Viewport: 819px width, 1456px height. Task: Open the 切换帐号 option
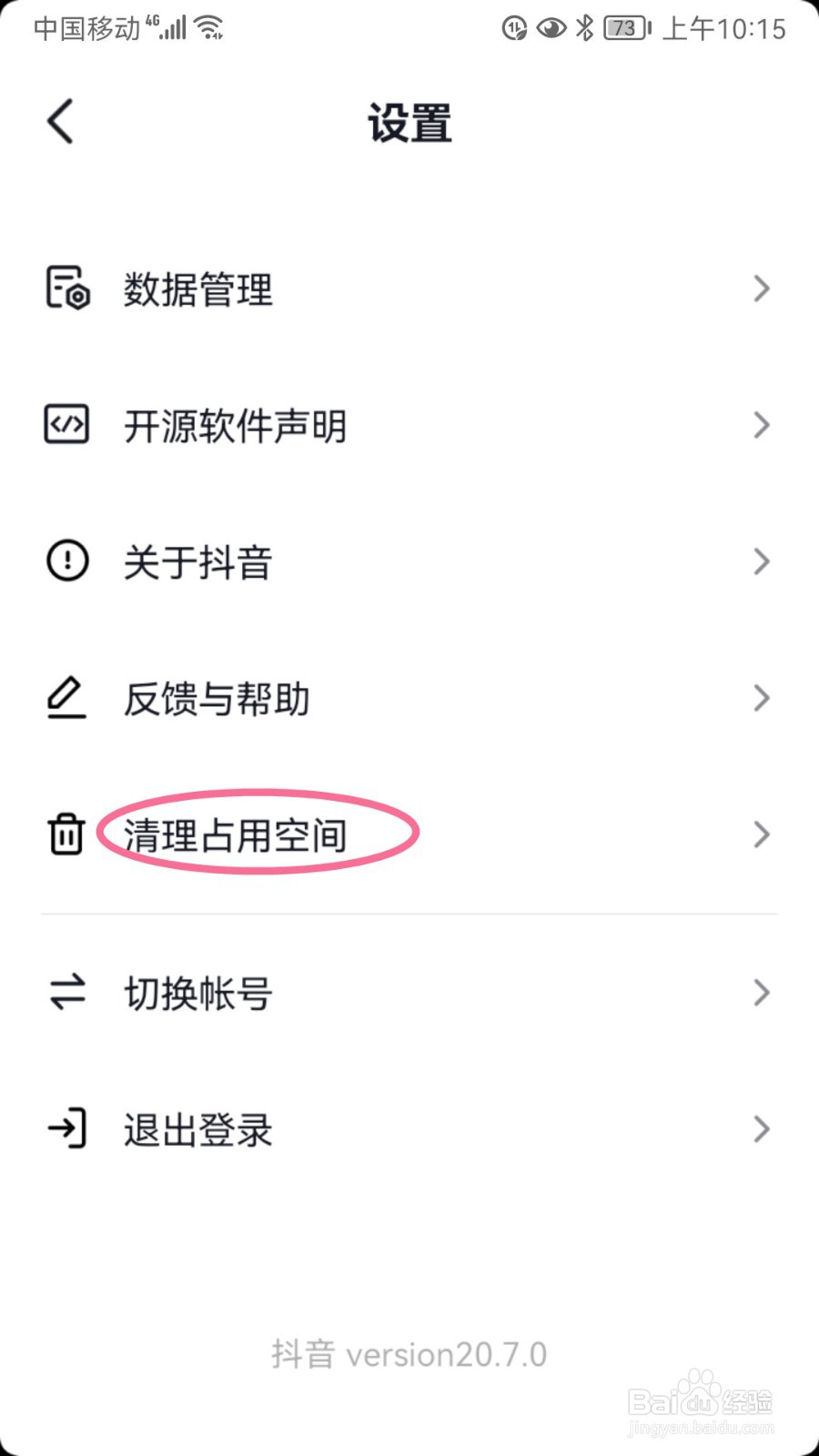tap(197, 993)
